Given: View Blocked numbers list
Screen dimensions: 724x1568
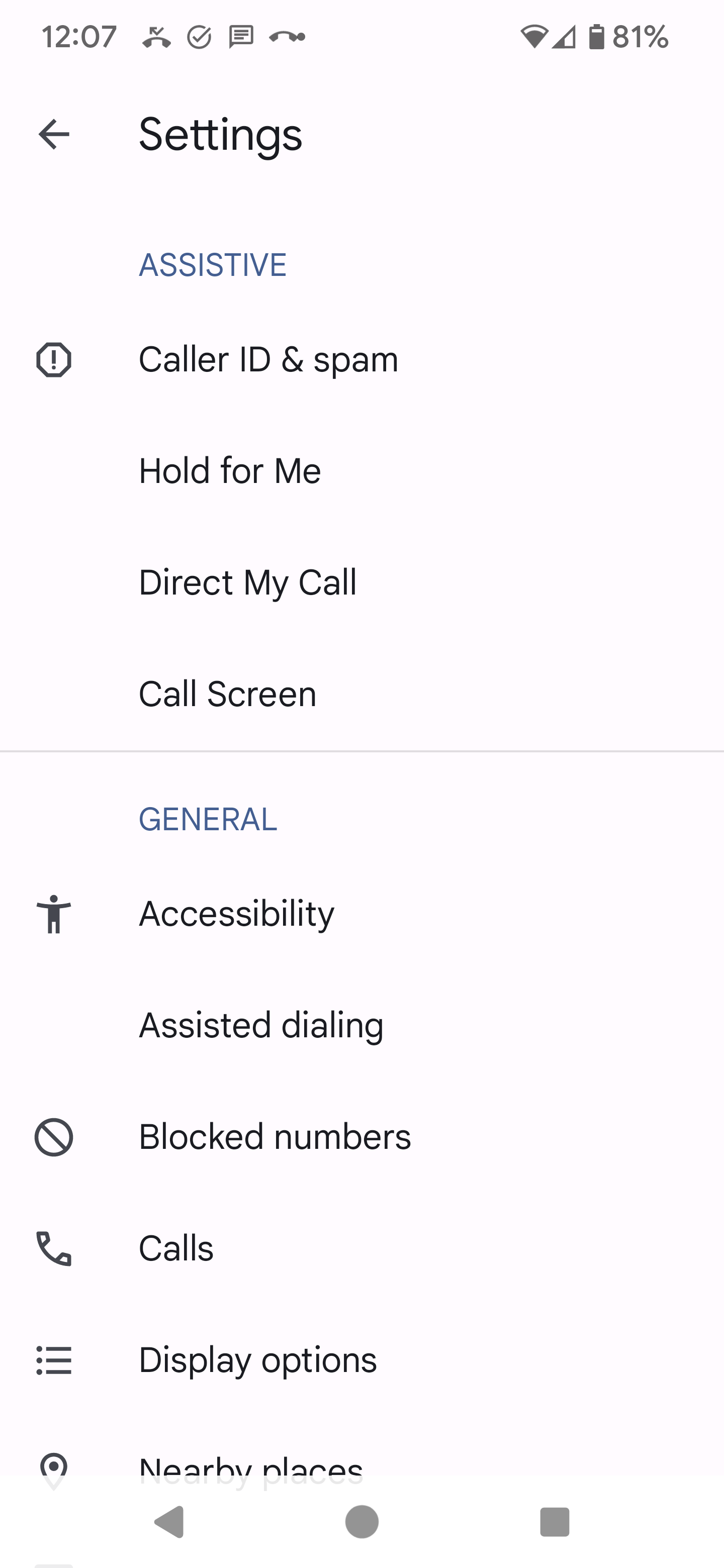Looking at the screenshot, I should [x=275, y=1136].
